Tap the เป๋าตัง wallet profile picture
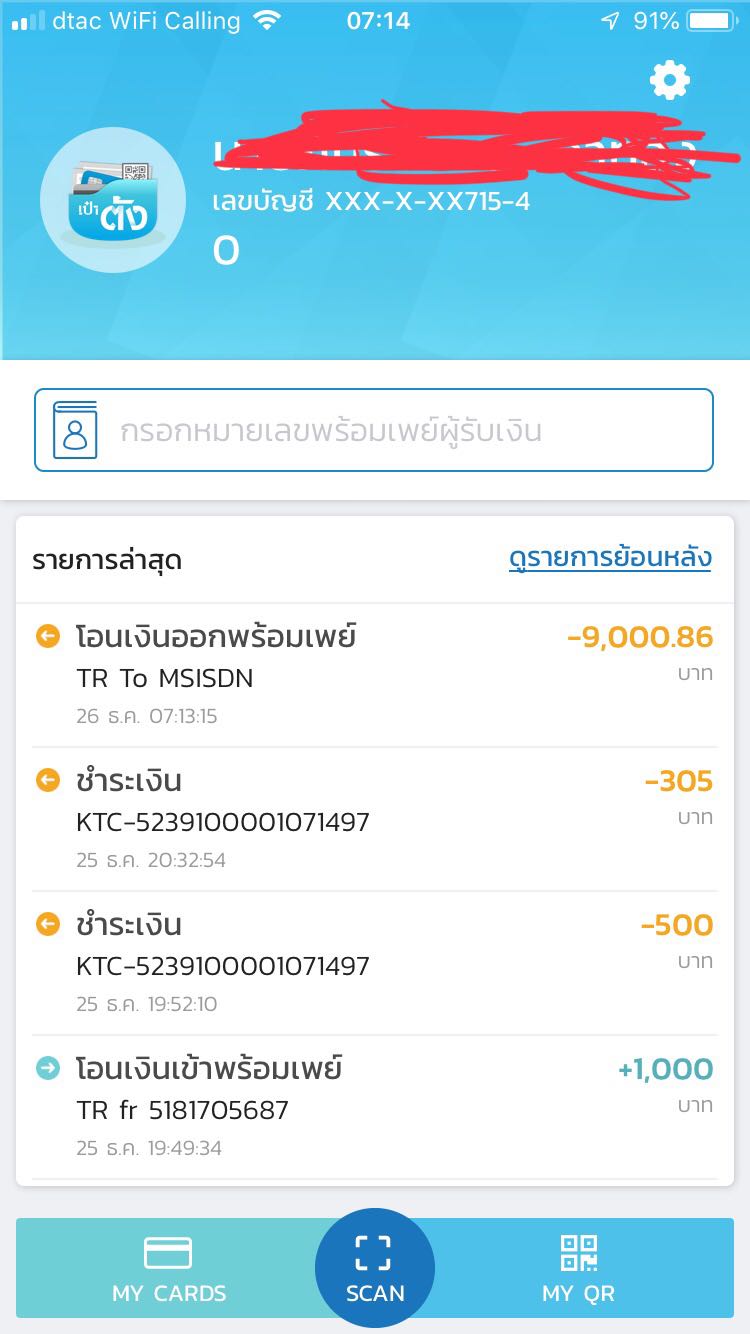The image size is (750, 1334). [x=113, y=200]
